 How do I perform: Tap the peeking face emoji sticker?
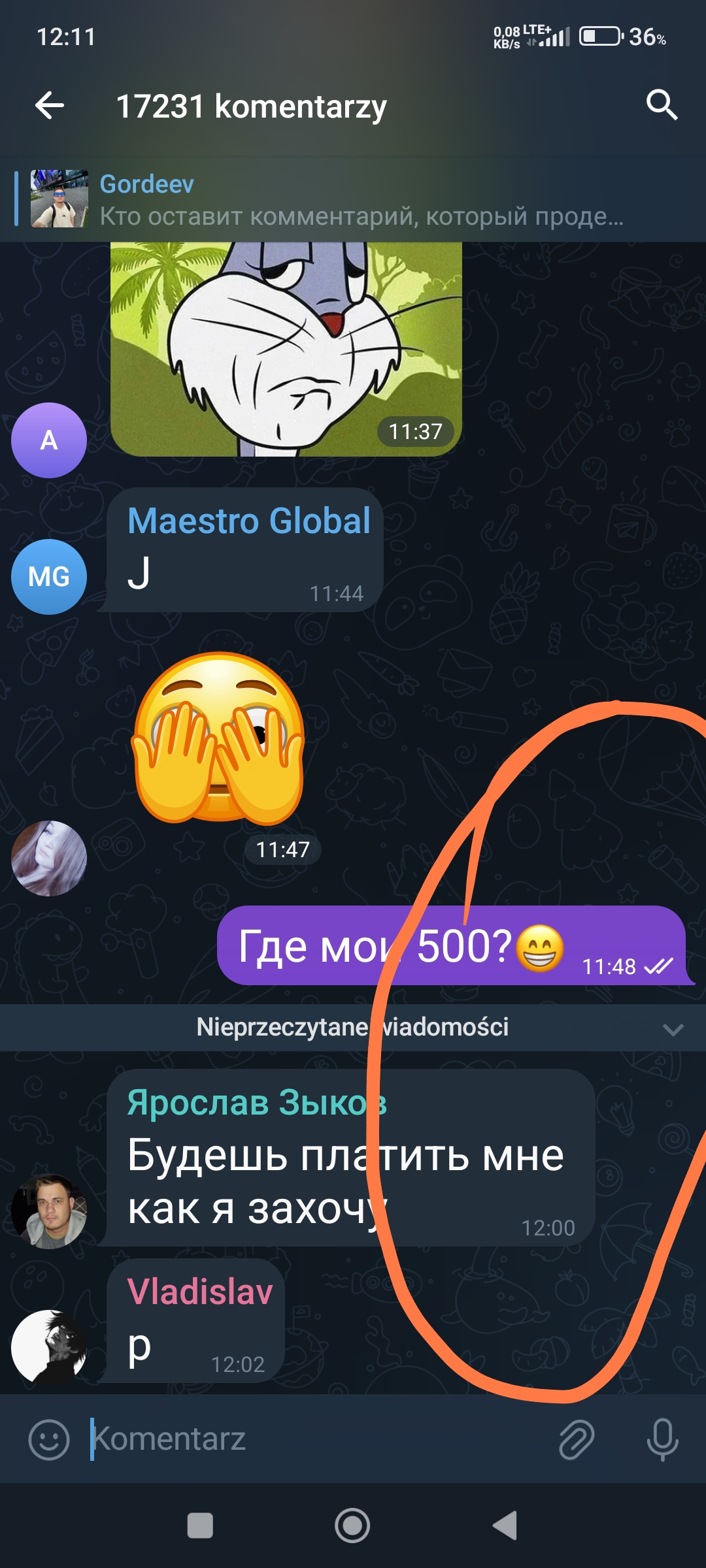pos(219,738)
